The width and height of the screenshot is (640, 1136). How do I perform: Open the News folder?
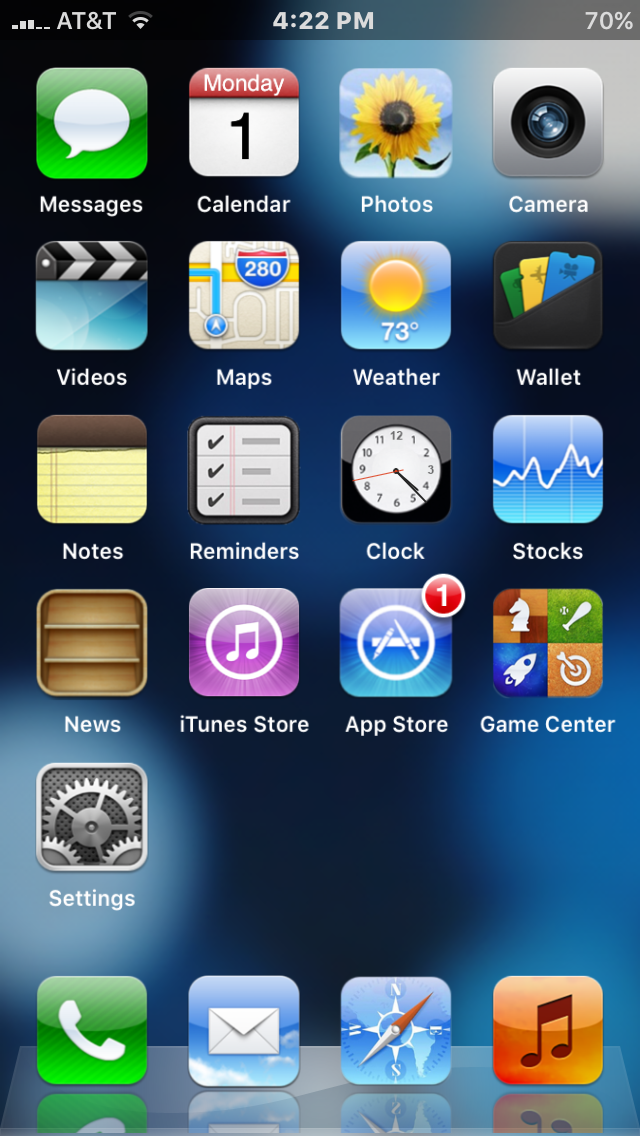pos(92,643)
